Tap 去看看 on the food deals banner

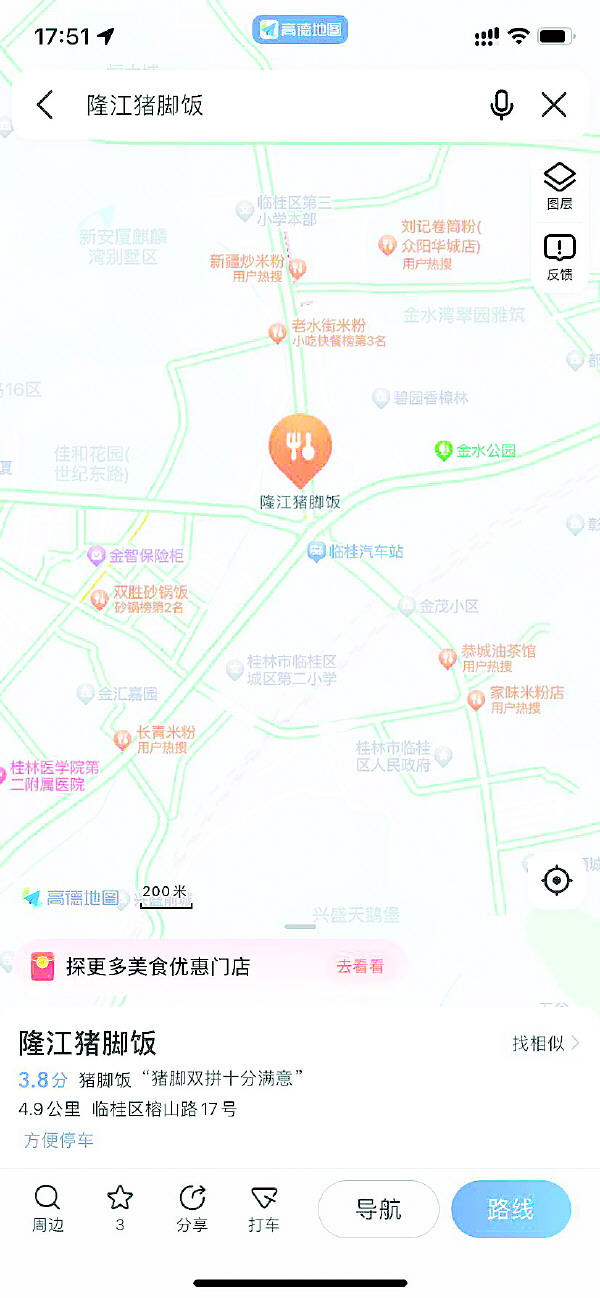pyautogui.click(x=359, y=967)
